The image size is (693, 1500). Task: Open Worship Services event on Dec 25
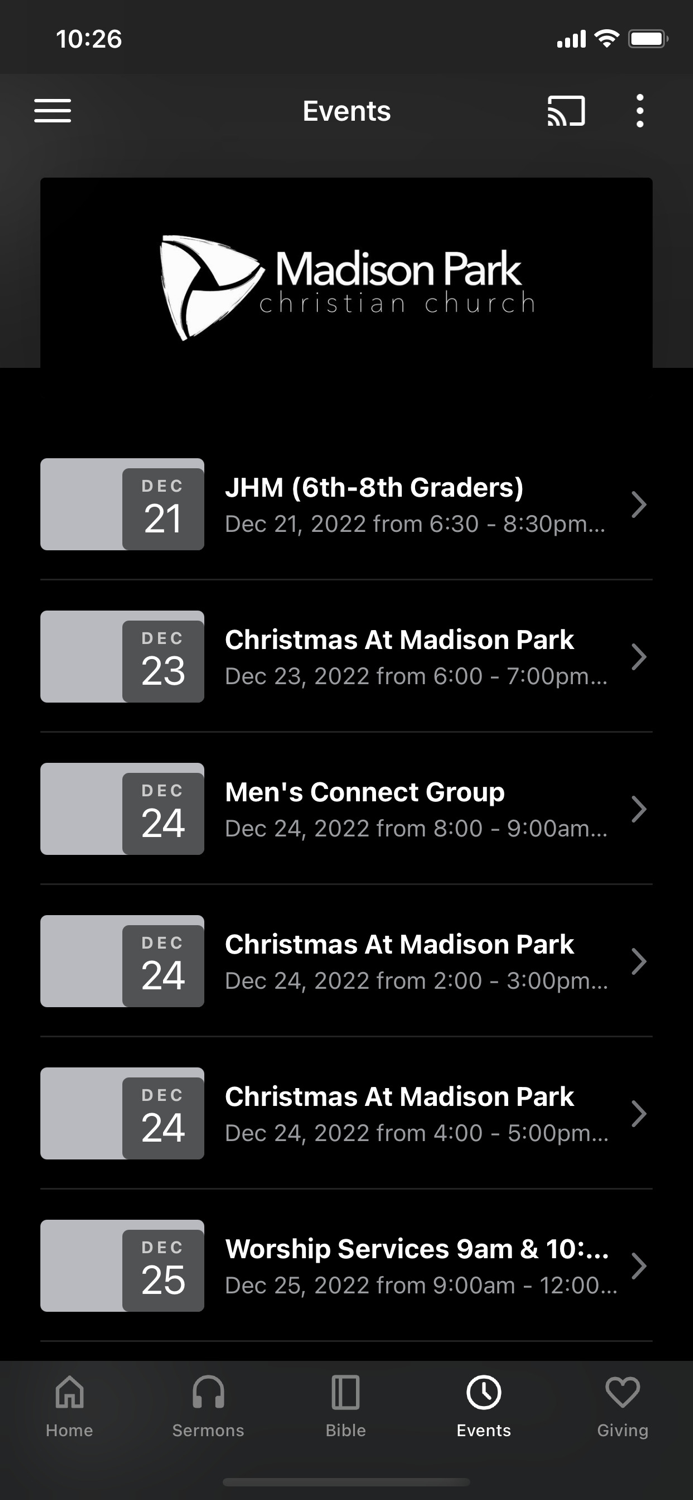pos(346,1265)
